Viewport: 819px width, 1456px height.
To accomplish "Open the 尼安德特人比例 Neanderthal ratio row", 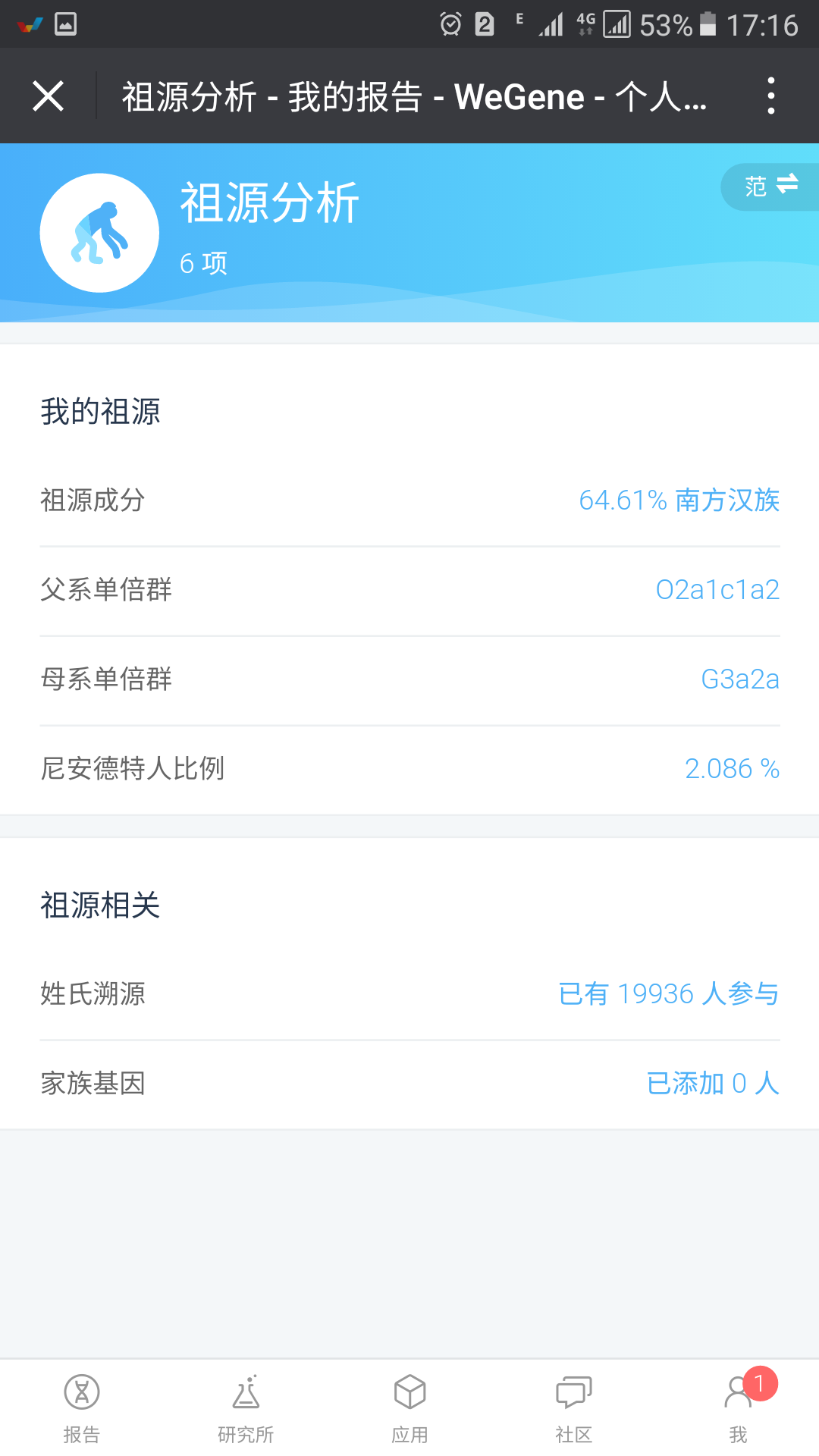I will click(409, 769).
